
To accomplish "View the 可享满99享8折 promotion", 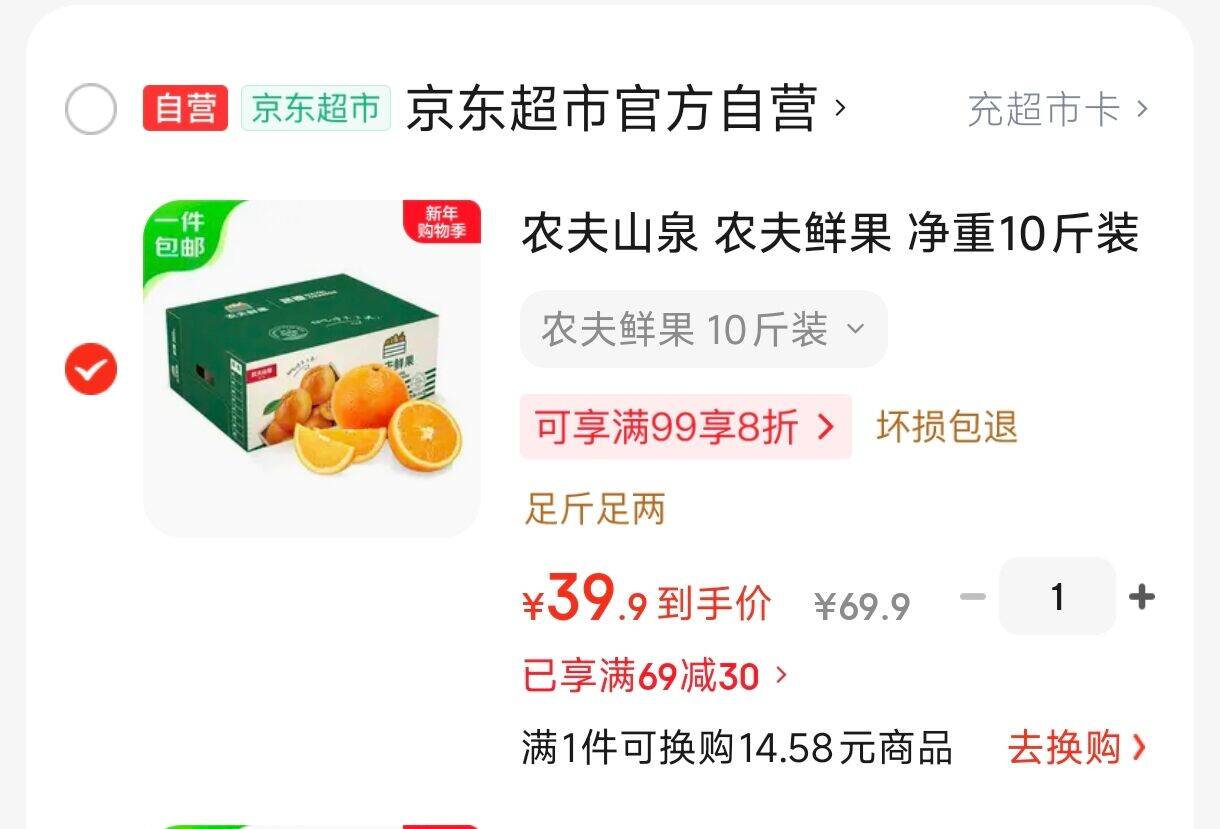I will pyautogui.click(x=685, y=427).
